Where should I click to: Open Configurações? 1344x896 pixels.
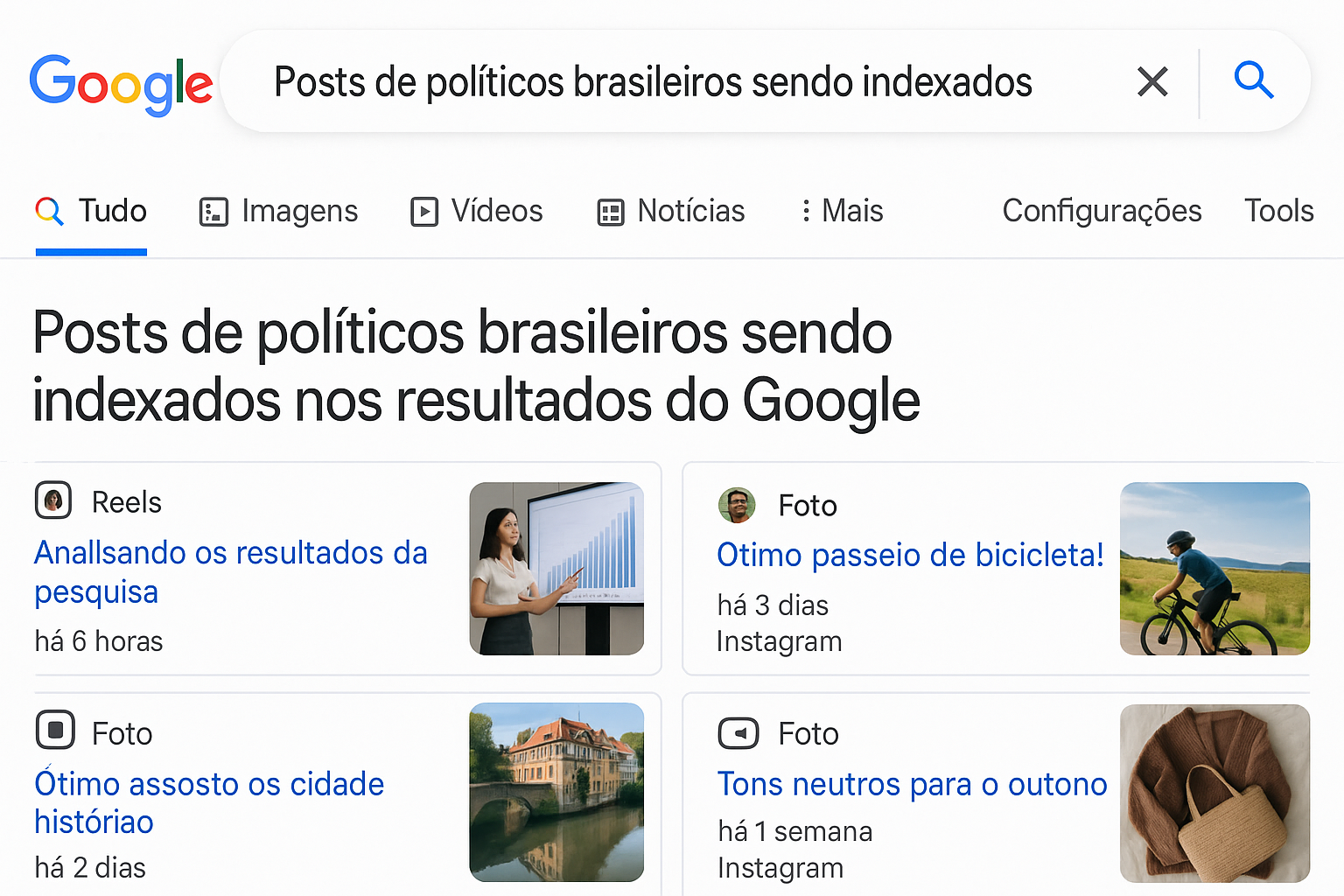tap(1102, 211)
